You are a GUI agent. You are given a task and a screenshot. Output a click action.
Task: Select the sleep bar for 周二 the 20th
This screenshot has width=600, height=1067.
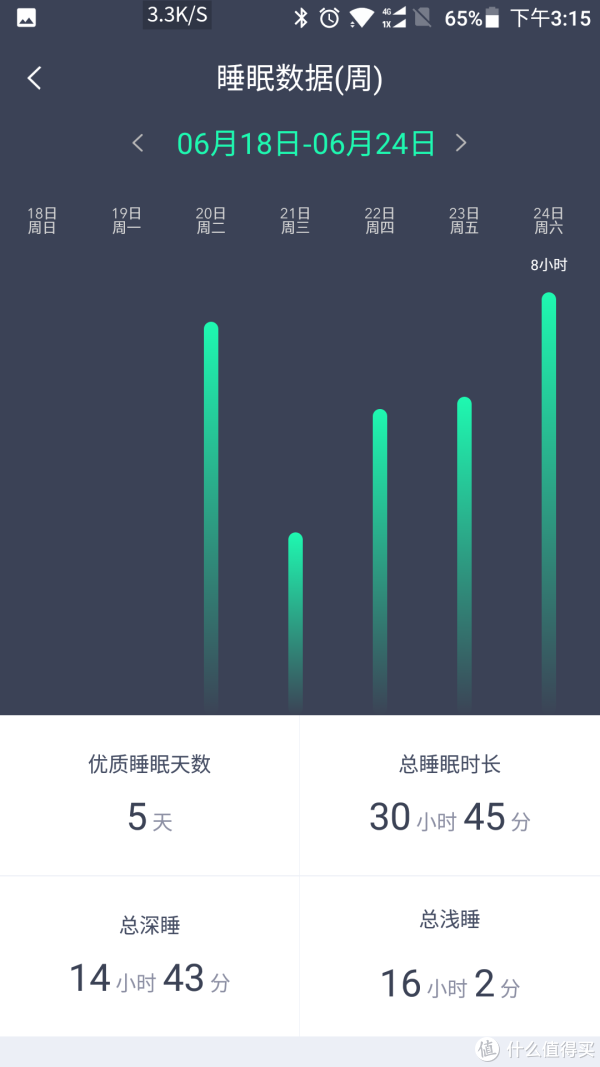pos(211,517)
